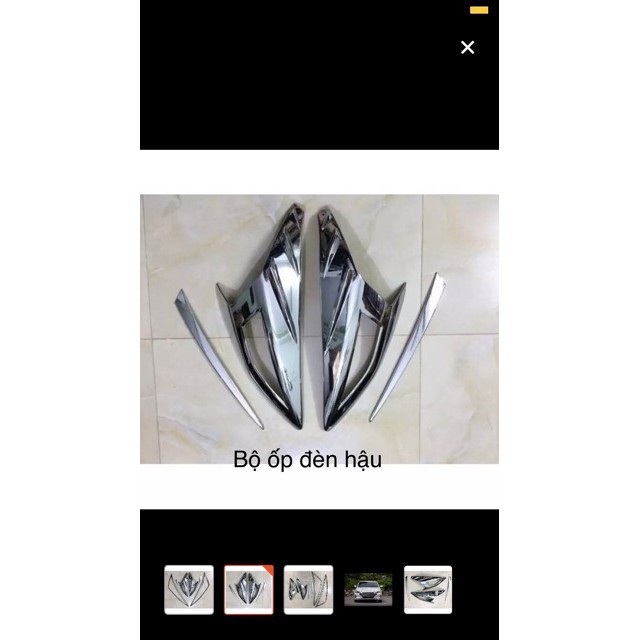Open the second, highlighted product thumbnail
The image size is (640, 640).
(249, 589)
